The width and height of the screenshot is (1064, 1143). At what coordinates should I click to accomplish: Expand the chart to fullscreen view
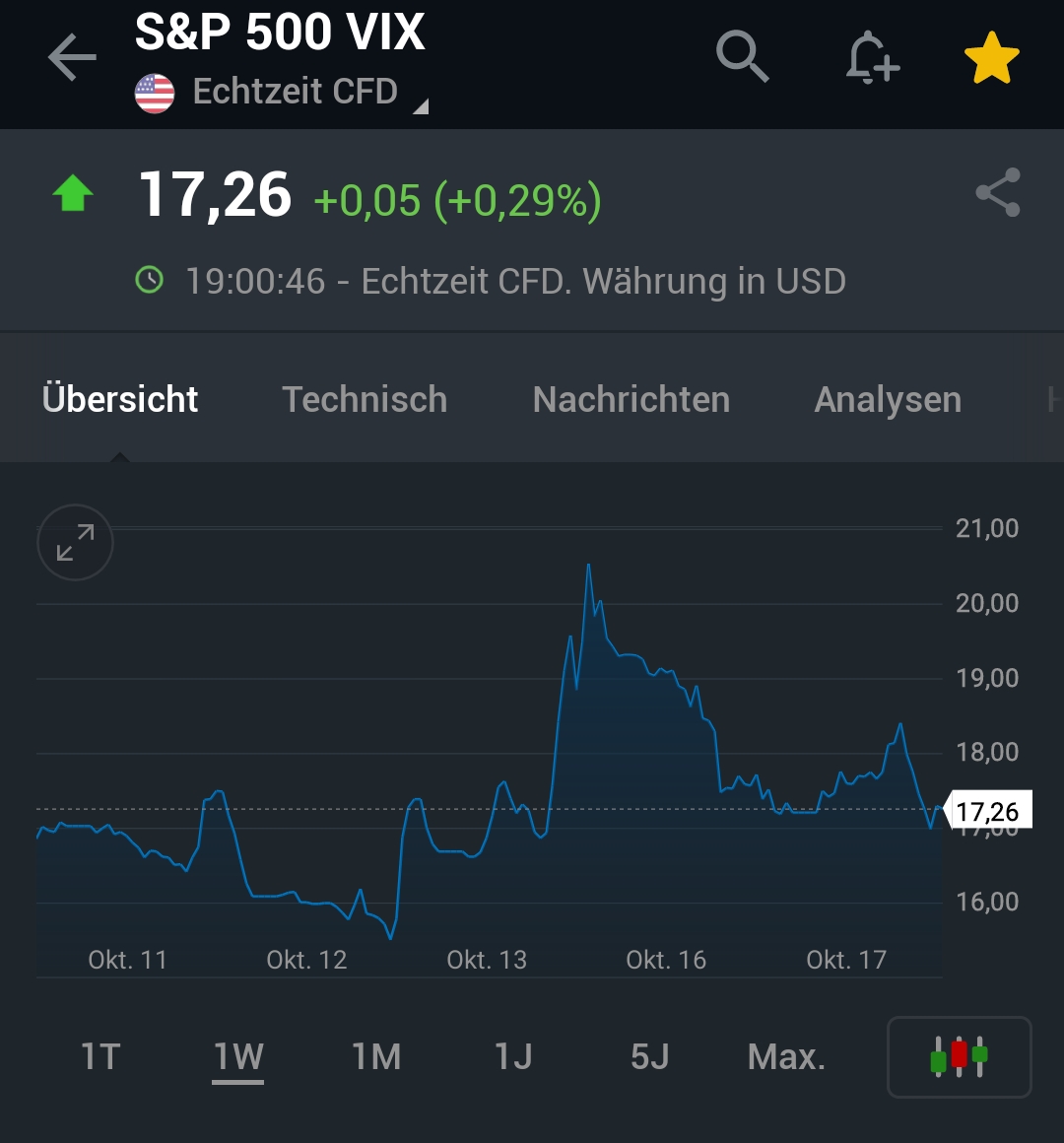click(75, 543)
